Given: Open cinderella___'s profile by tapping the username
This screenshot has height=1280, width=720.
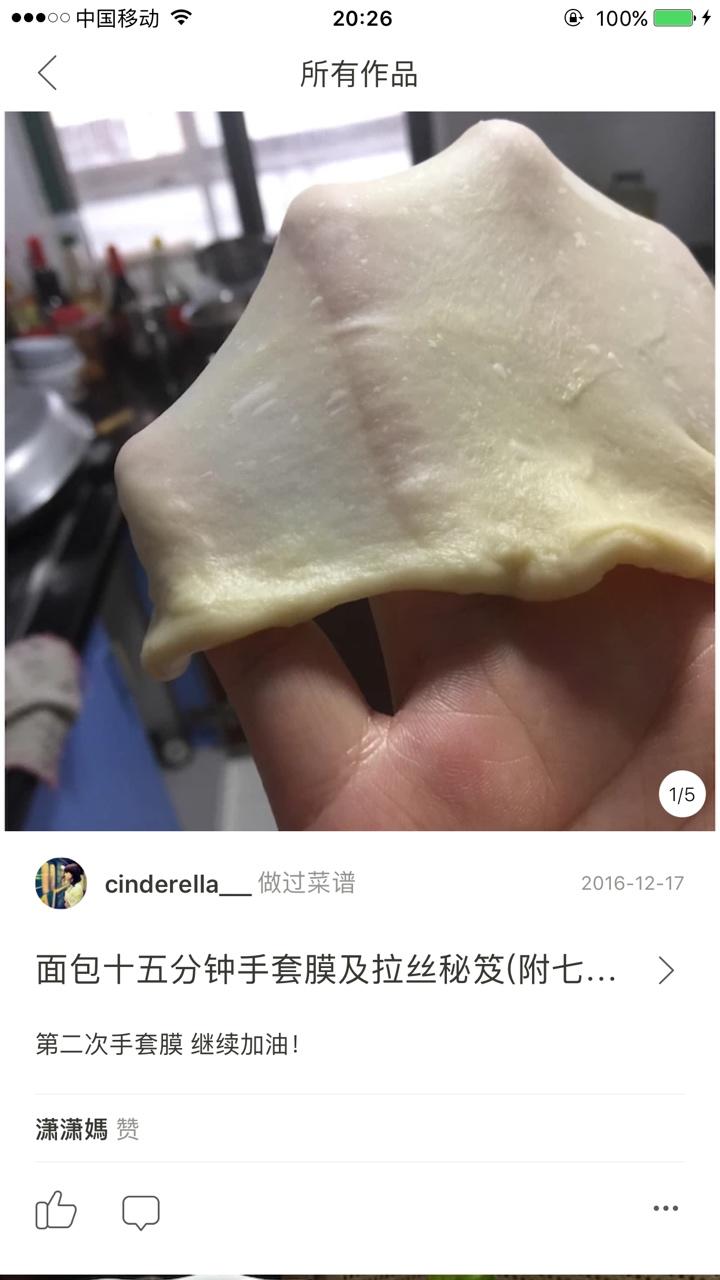Looking at the screenshot, I should point(172,883).
